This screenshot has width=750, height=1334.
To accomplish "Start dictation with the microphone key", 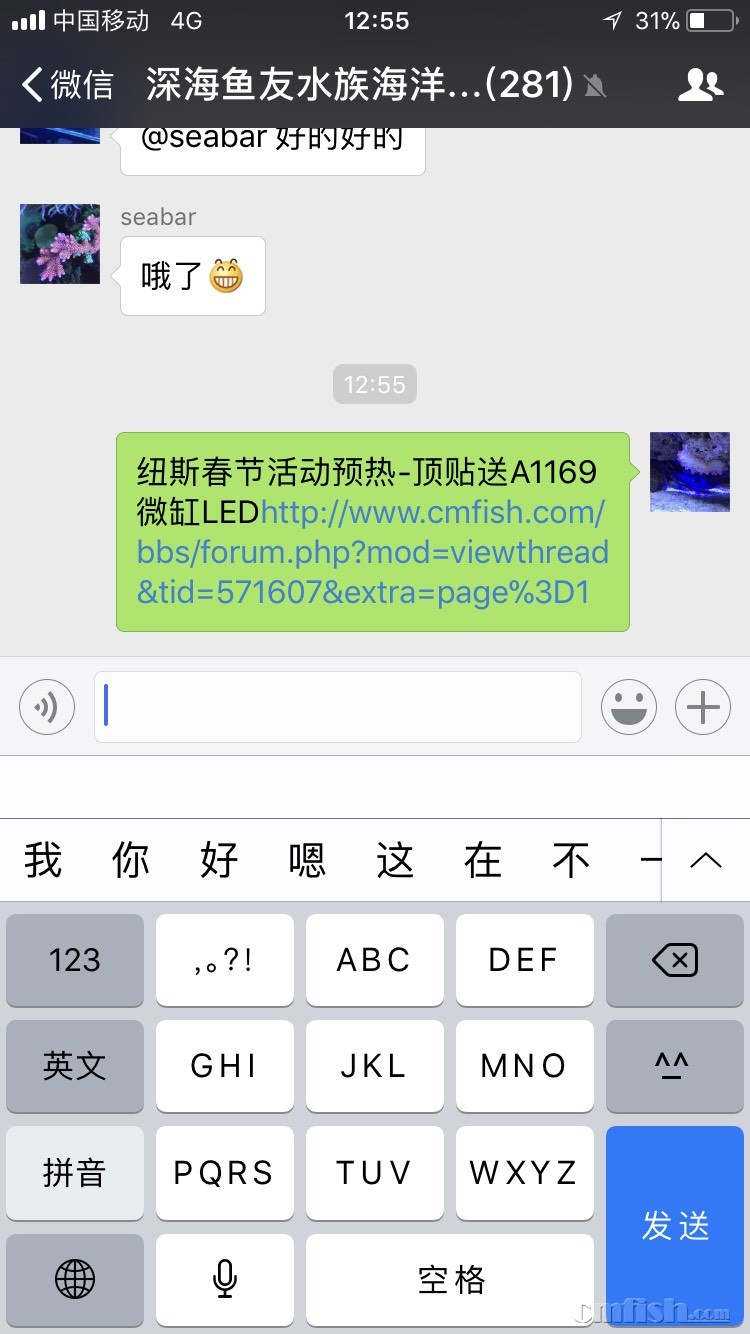I will (225, 1278).
